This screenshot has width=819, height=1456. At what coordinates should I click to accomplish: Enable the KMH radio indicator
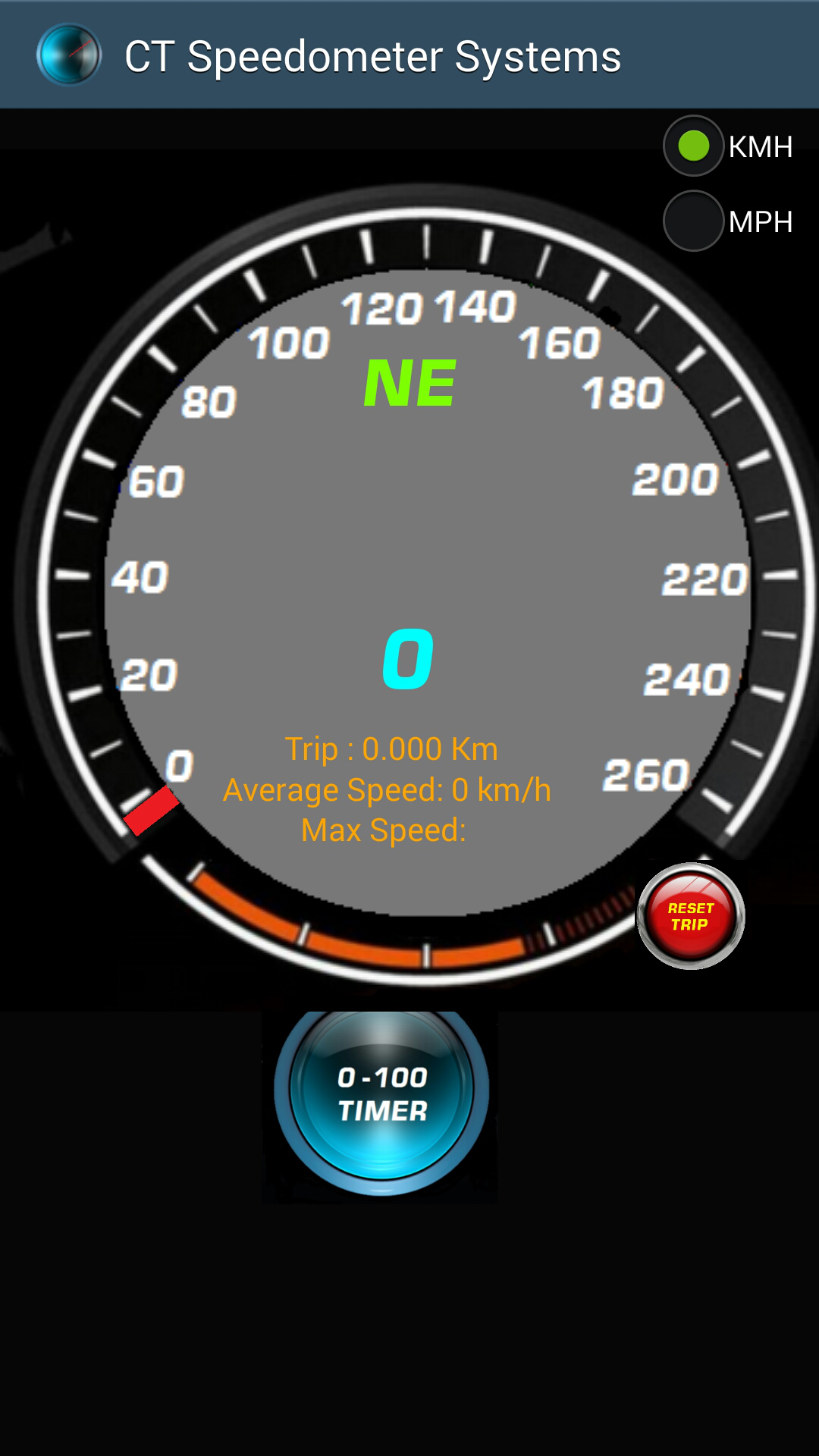click(692, 145)
